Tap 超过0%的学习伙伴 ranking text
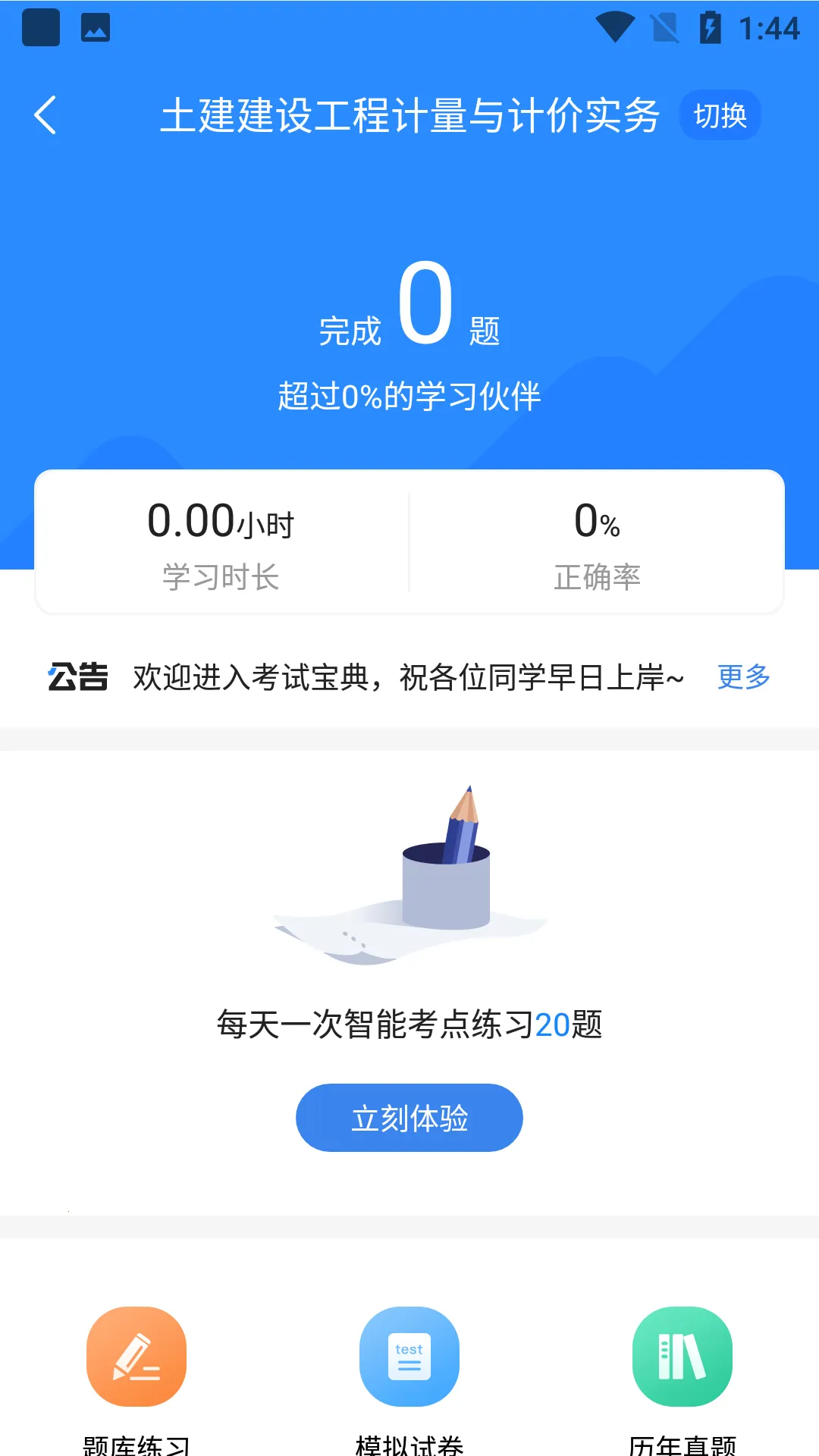819x1456 pixels. coord(409,394)
